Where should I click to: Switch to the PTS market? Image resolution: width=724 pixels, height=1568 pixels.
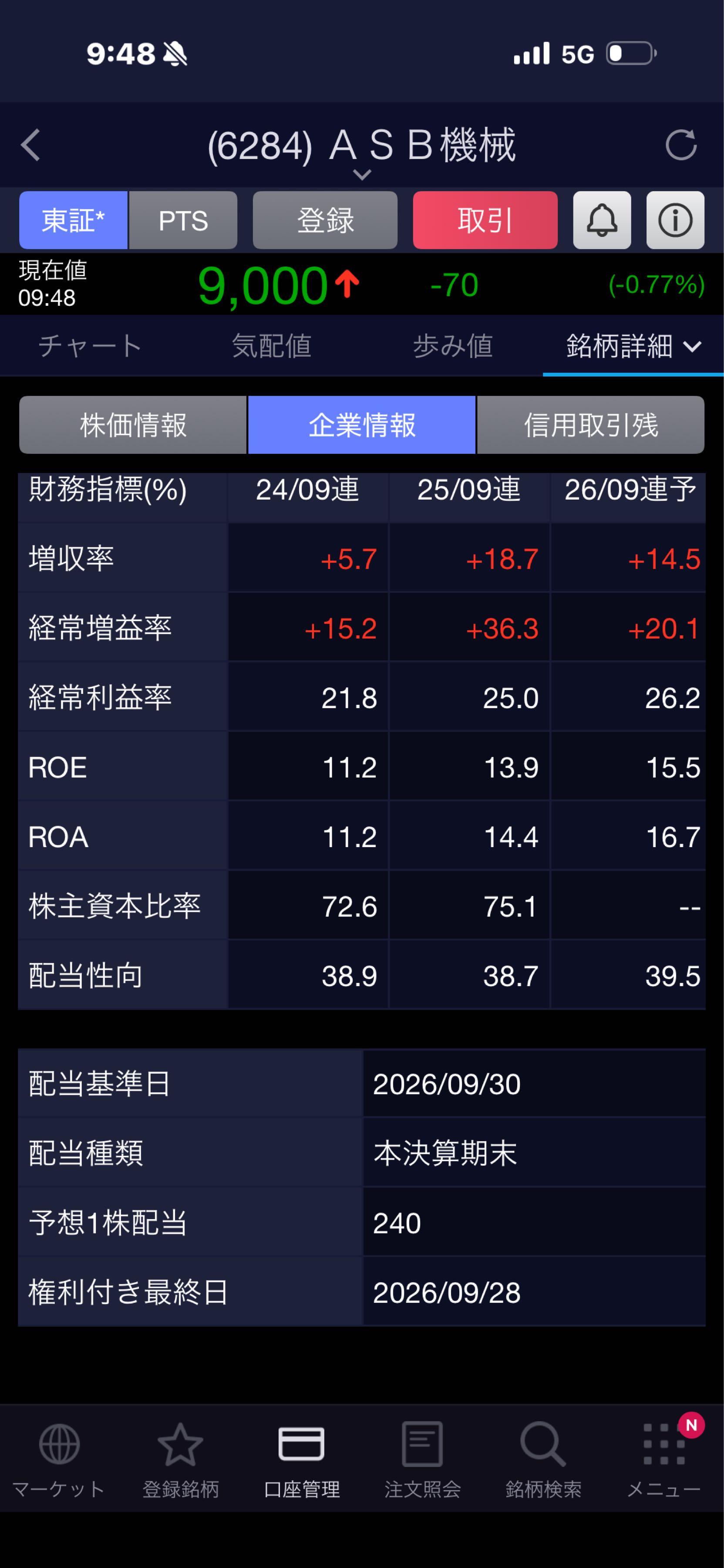pos(183,220)
